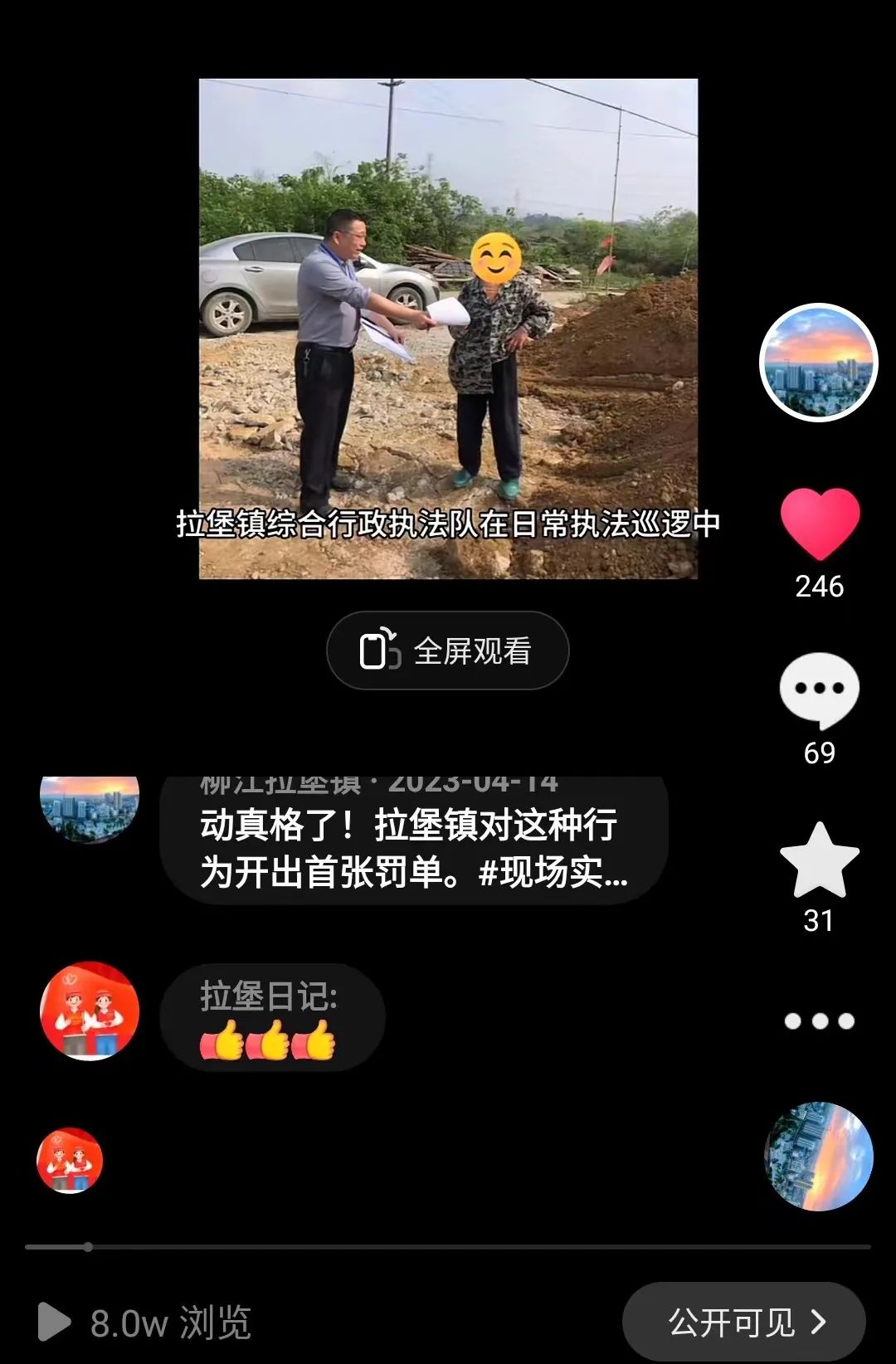
Task: Expand the caption starting 动真格了
Action: [413, 848]
